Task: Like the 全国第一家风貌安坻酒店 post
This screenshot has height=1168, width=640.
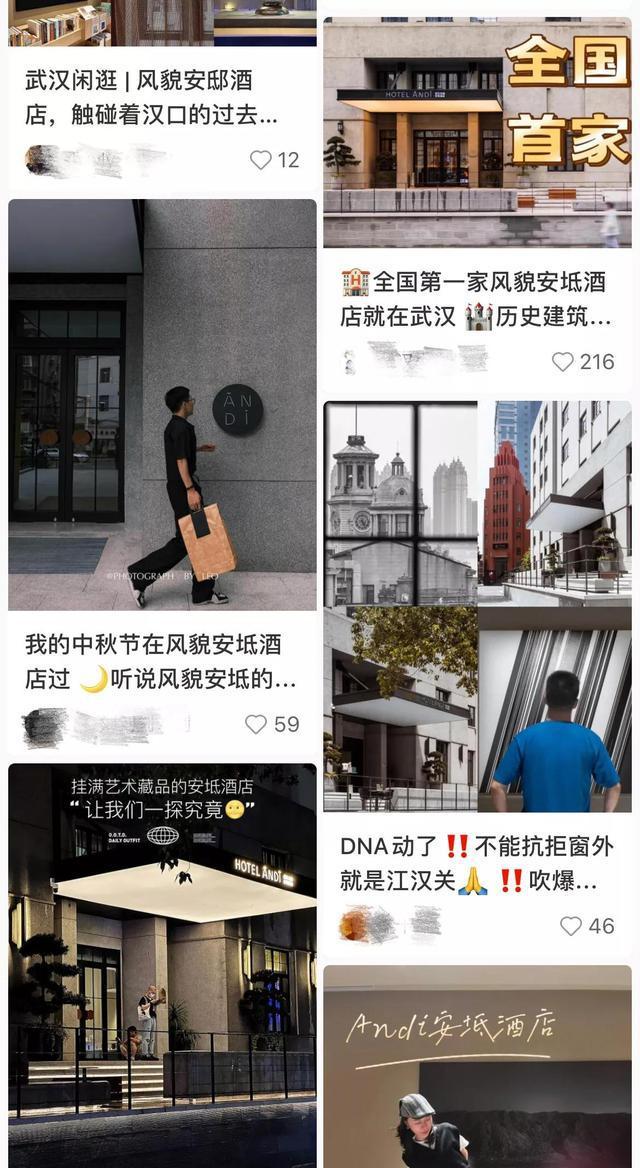Action: pos(564,362)
